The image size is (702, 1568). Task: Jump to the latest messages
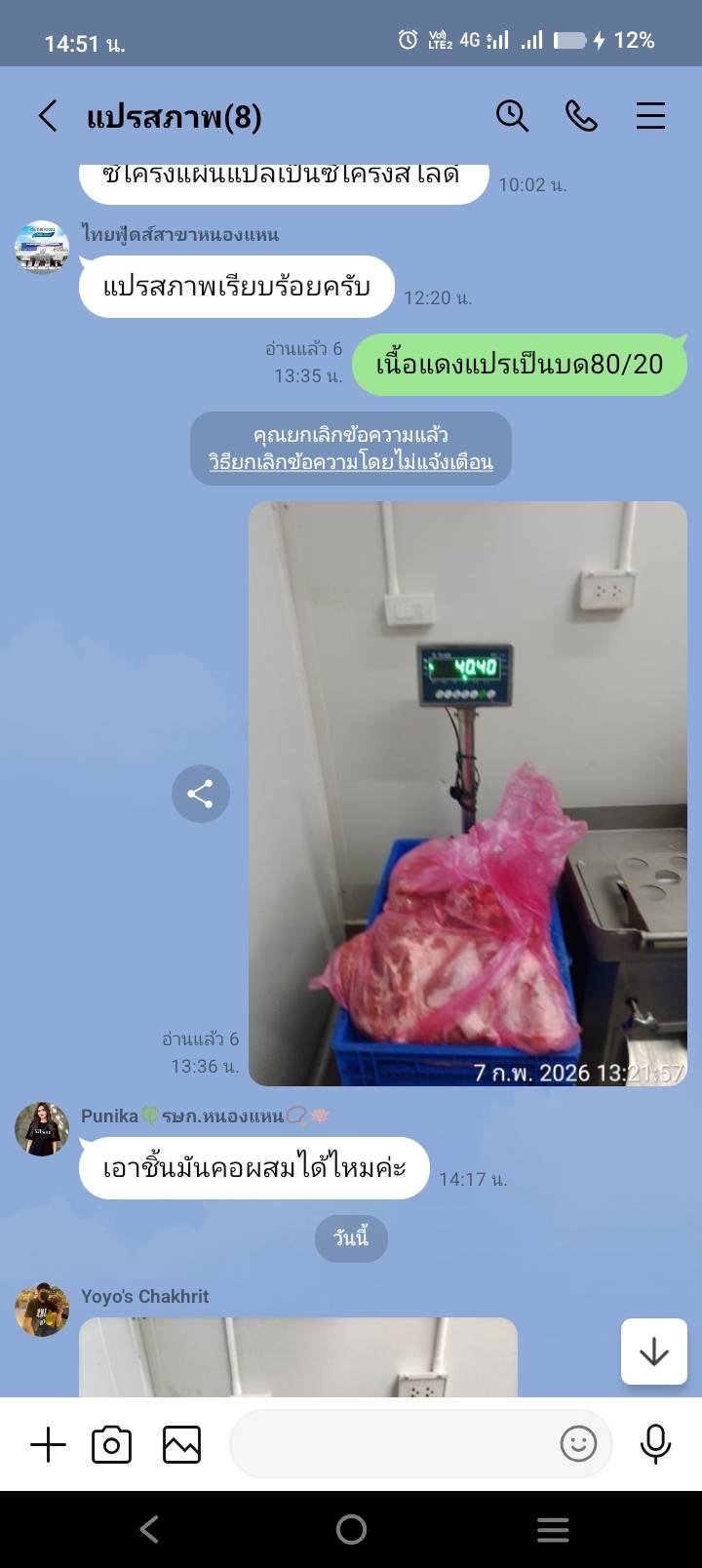(x=653, y=1352)
